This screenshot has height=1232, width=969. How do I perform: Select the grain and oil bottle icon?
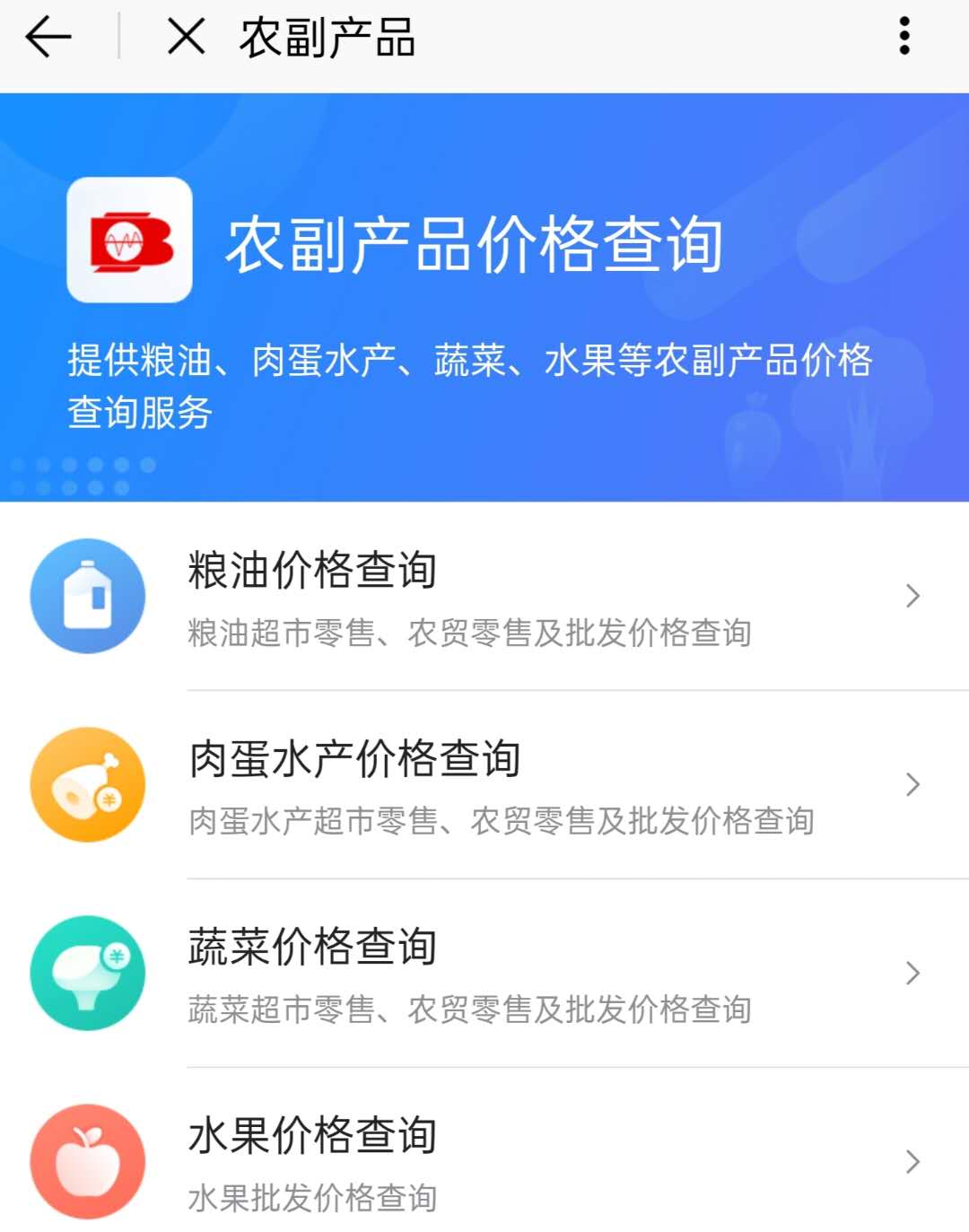click(x=87, y=595)
